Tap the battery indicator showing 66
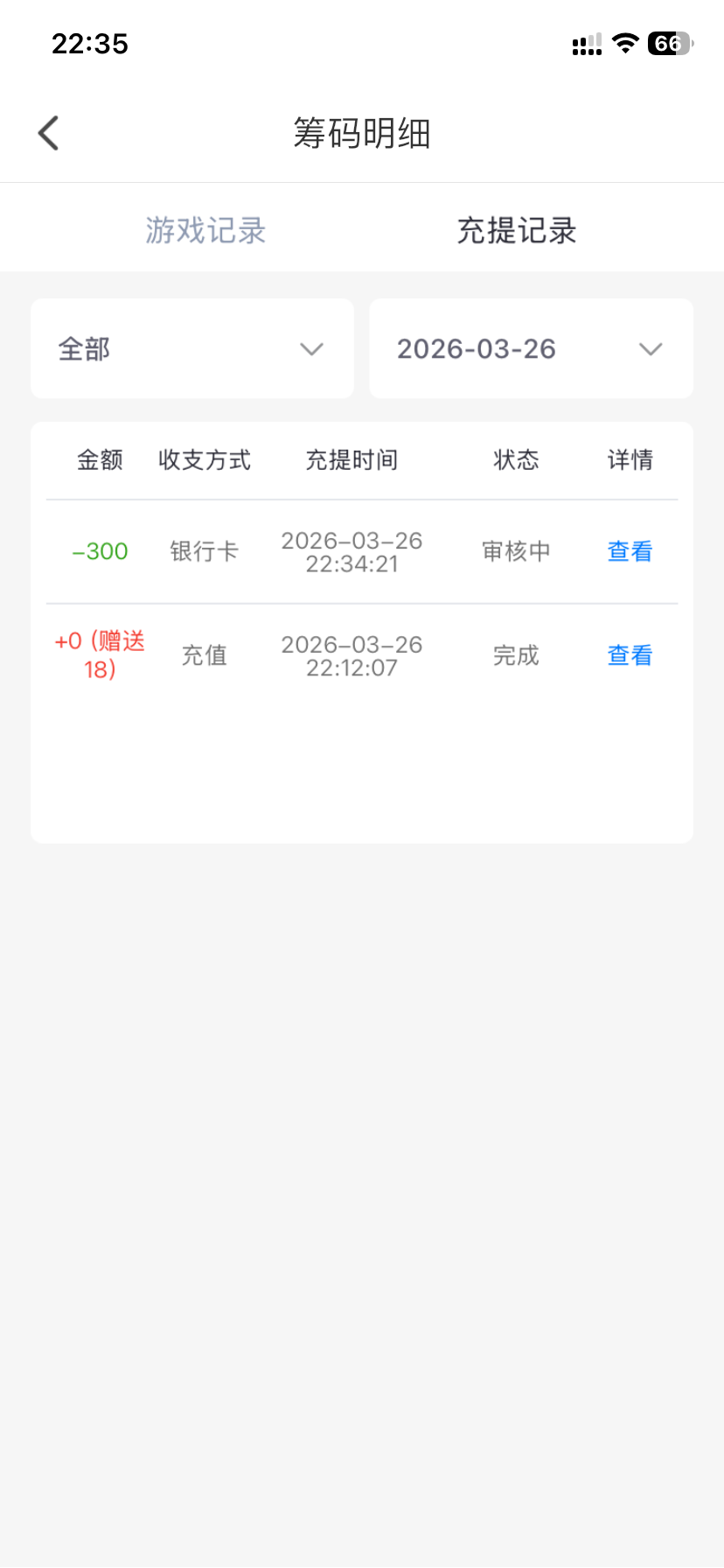 coord(670,42)
